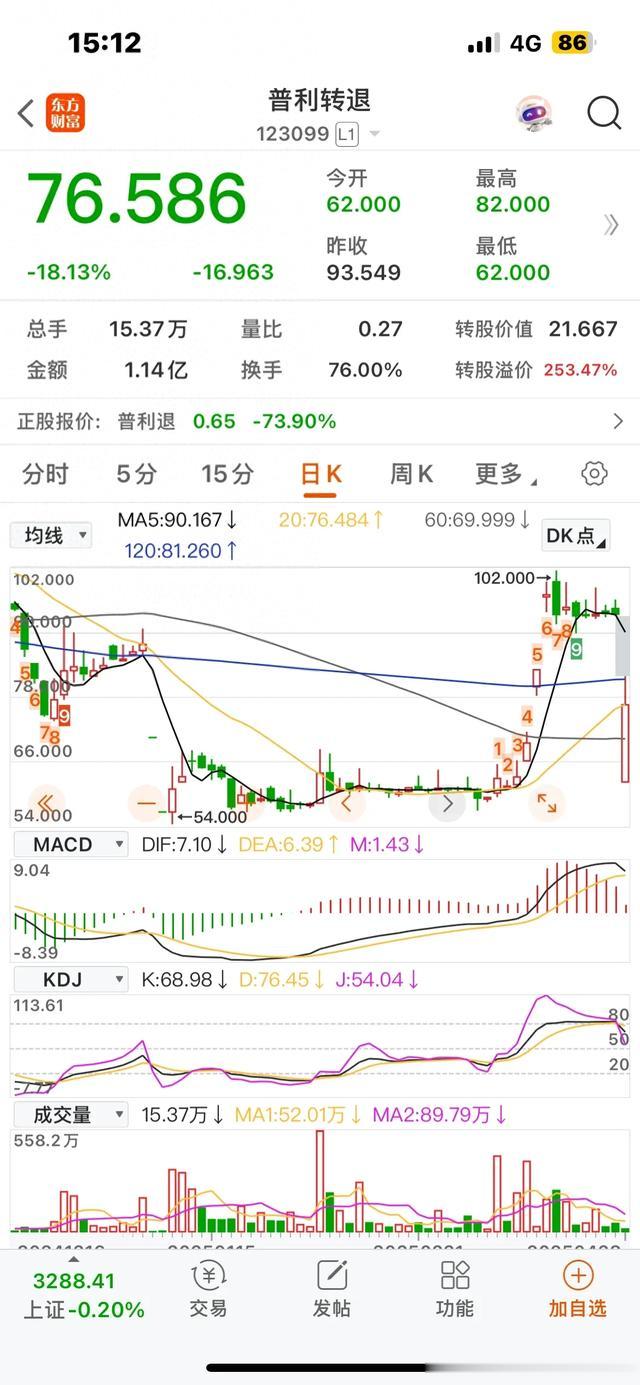Open the KDJ indicator dropdown
The image size is (640, 1385).
(71, 980)
